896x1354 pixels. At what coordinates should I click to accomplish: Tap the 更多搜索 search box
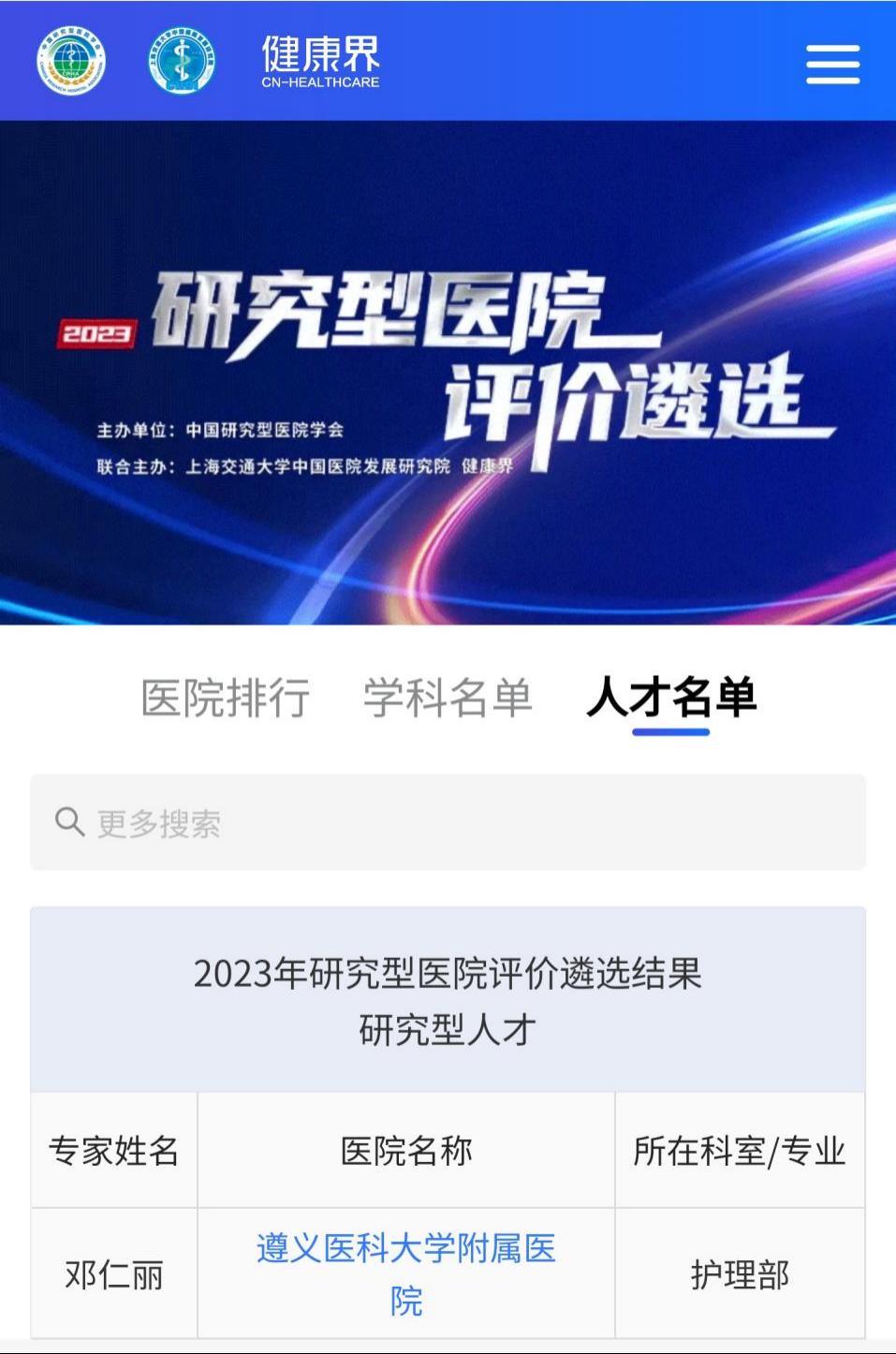tap(448, 823)
